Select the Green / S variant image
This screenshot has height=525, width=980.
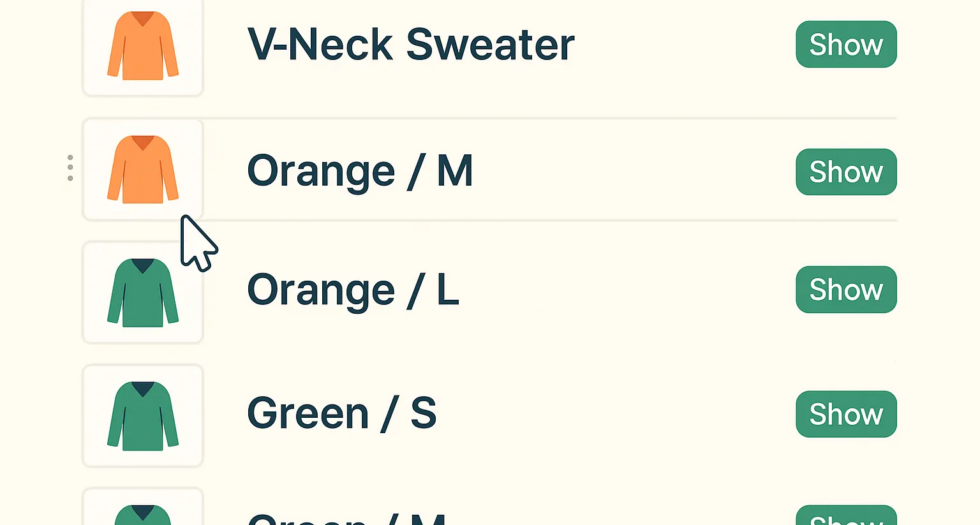coord(143,415)
